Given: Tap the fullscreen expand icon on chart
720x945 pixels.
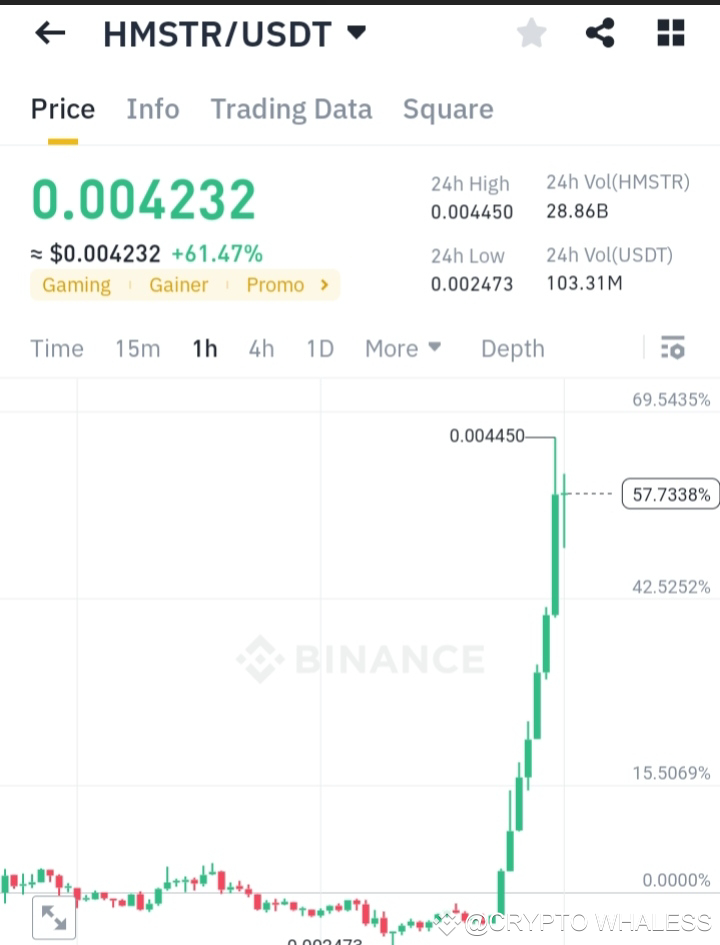Looking at the screenshot, I should [x=55, y=918].
